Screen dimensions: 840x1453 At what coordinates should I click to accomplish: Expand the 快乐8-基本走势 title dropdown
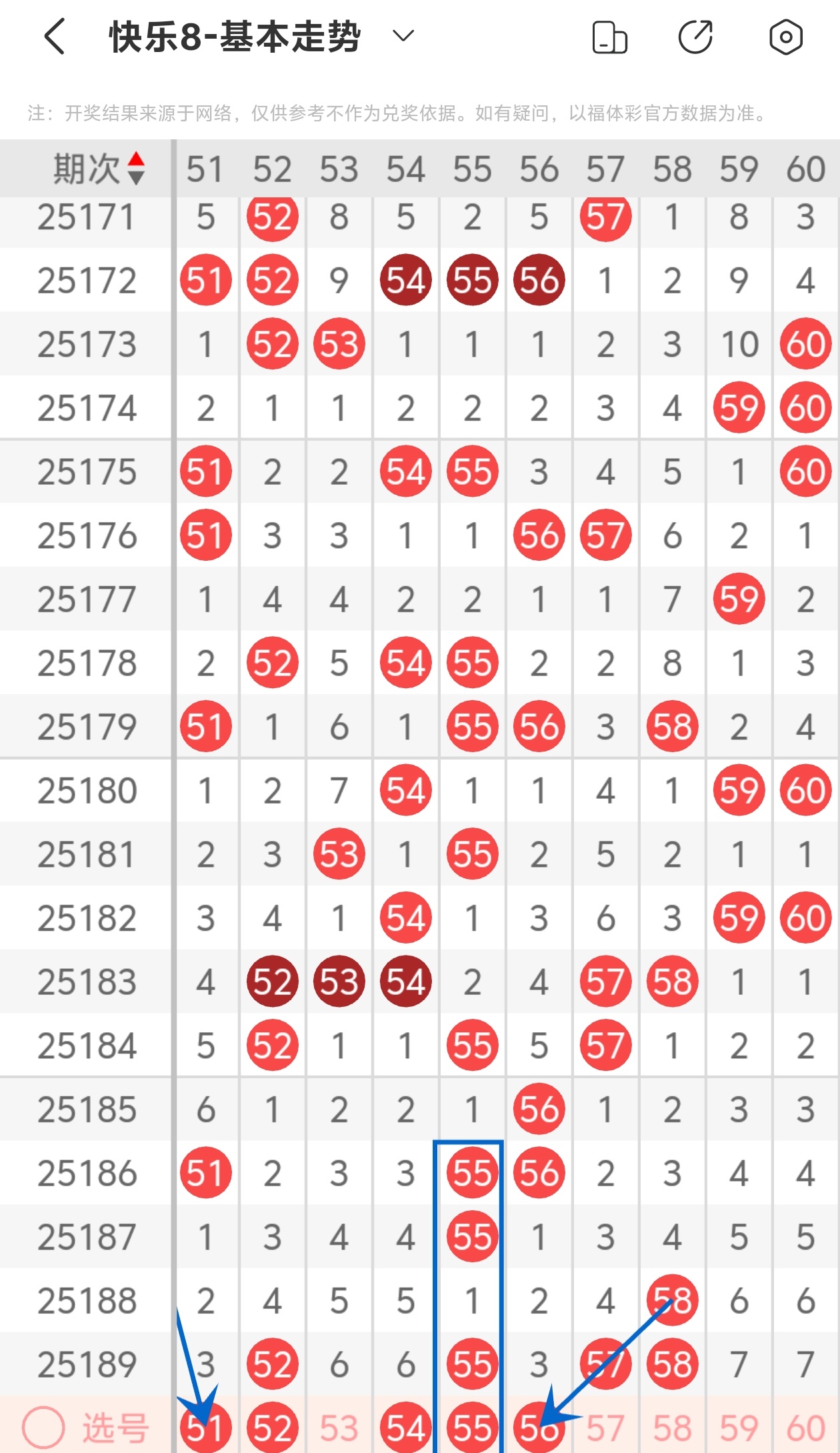point(403,36)
